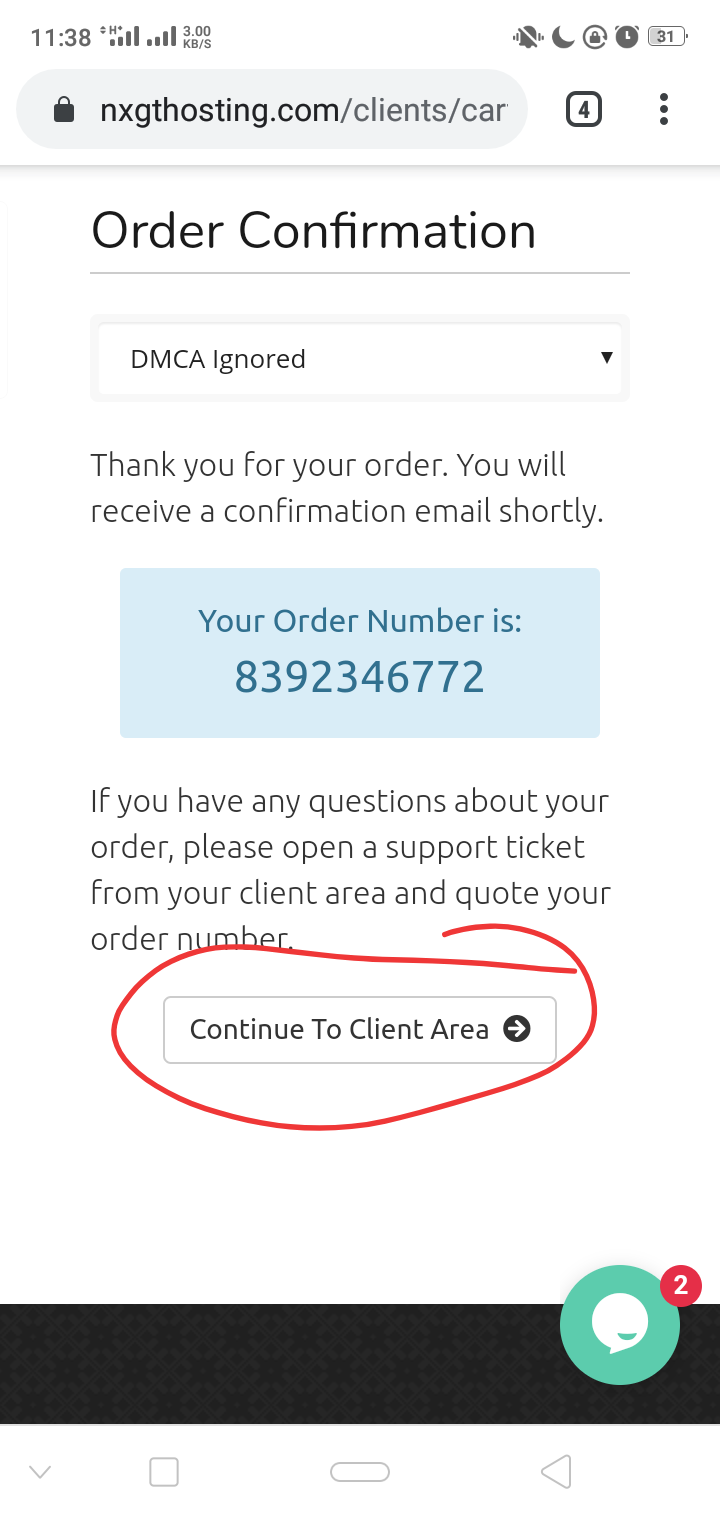Open recent apps from the square button

tap(164, 1472)
